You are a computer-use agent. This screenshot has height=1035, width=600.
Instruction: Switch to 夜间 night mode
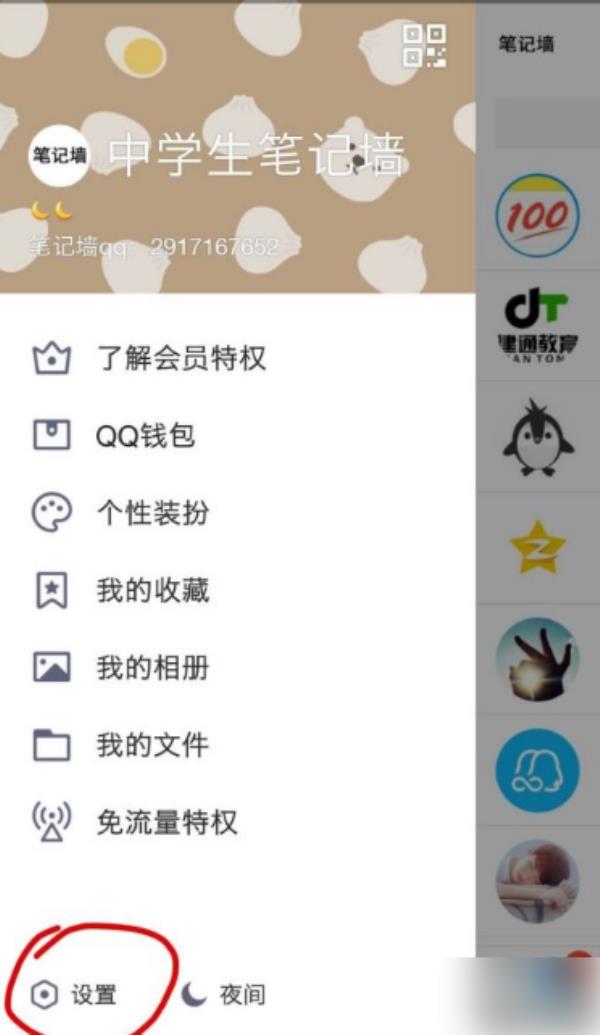tap(225, 995)
